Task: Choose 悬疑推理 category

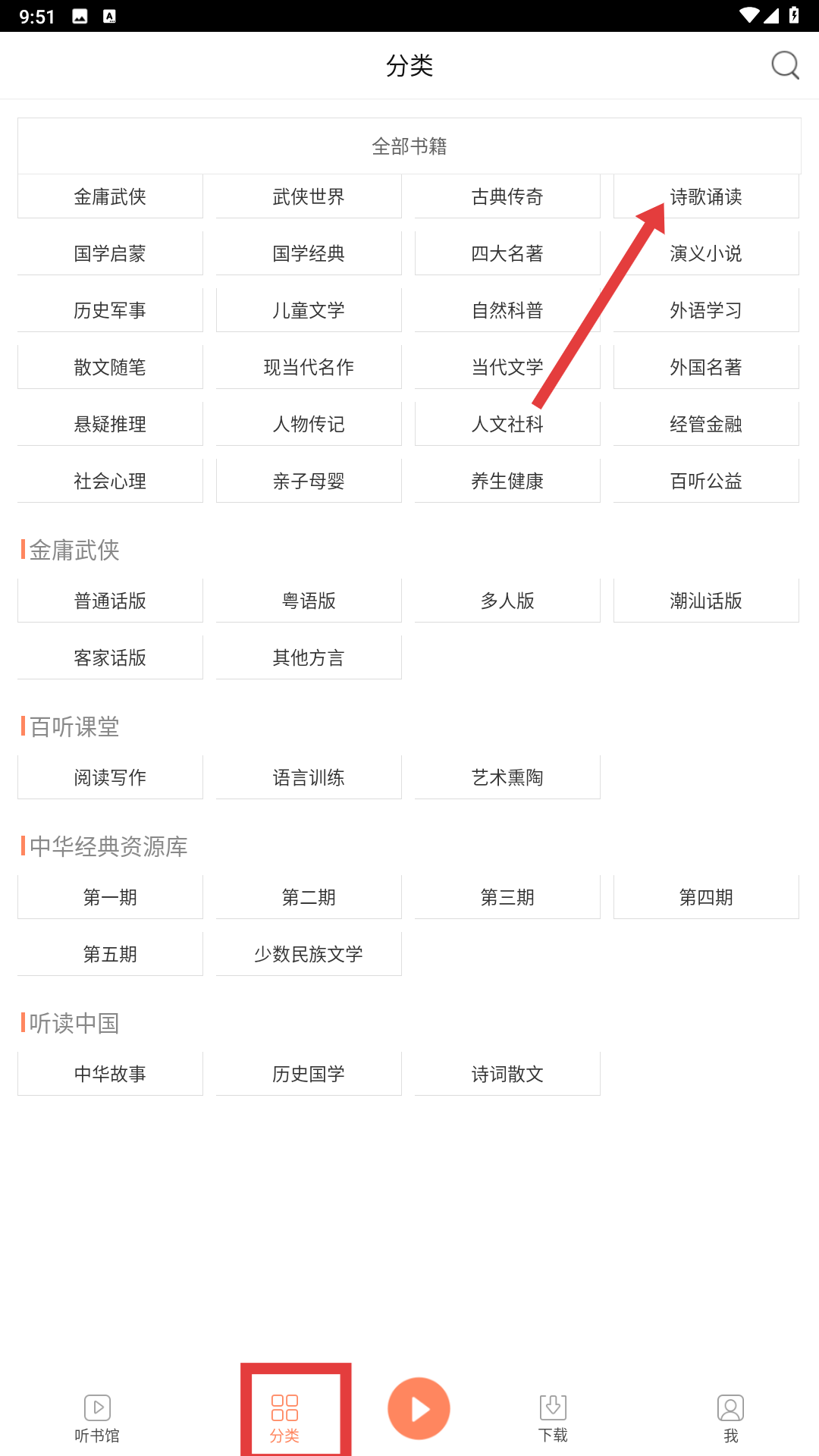Action: click(110, 424)
